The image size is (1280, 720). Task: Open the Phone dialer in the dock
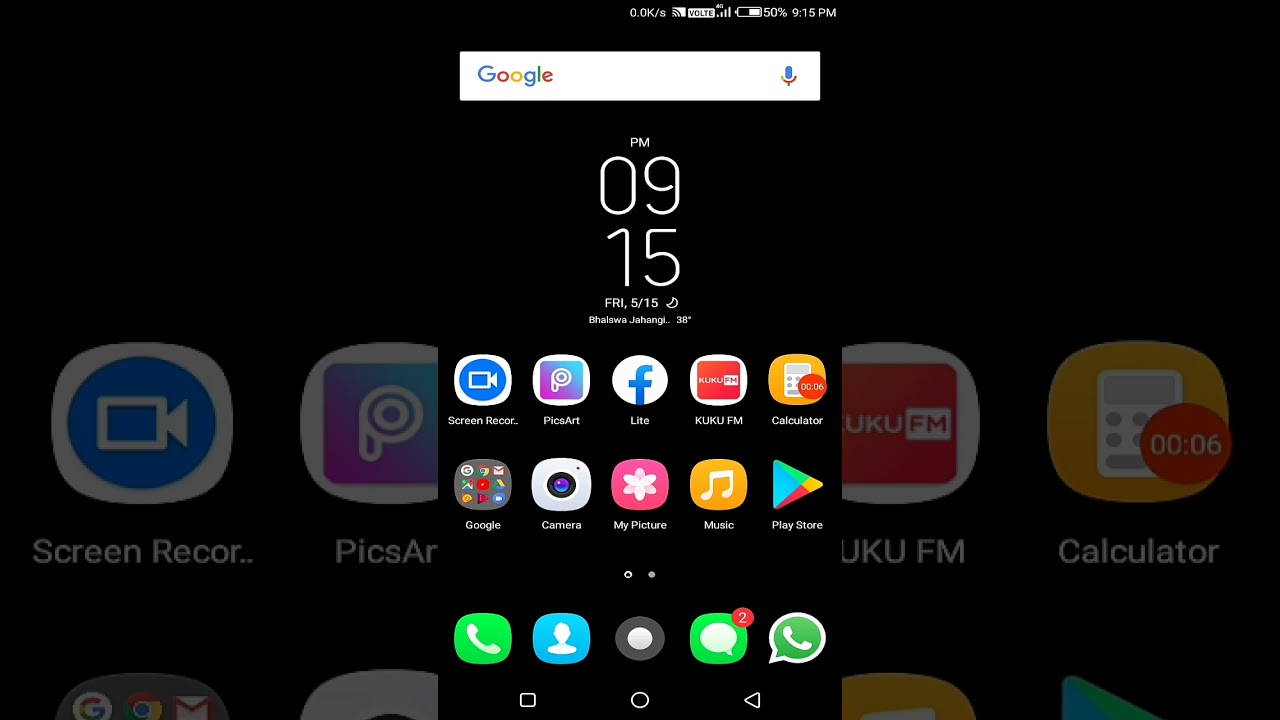pos(483,639)
